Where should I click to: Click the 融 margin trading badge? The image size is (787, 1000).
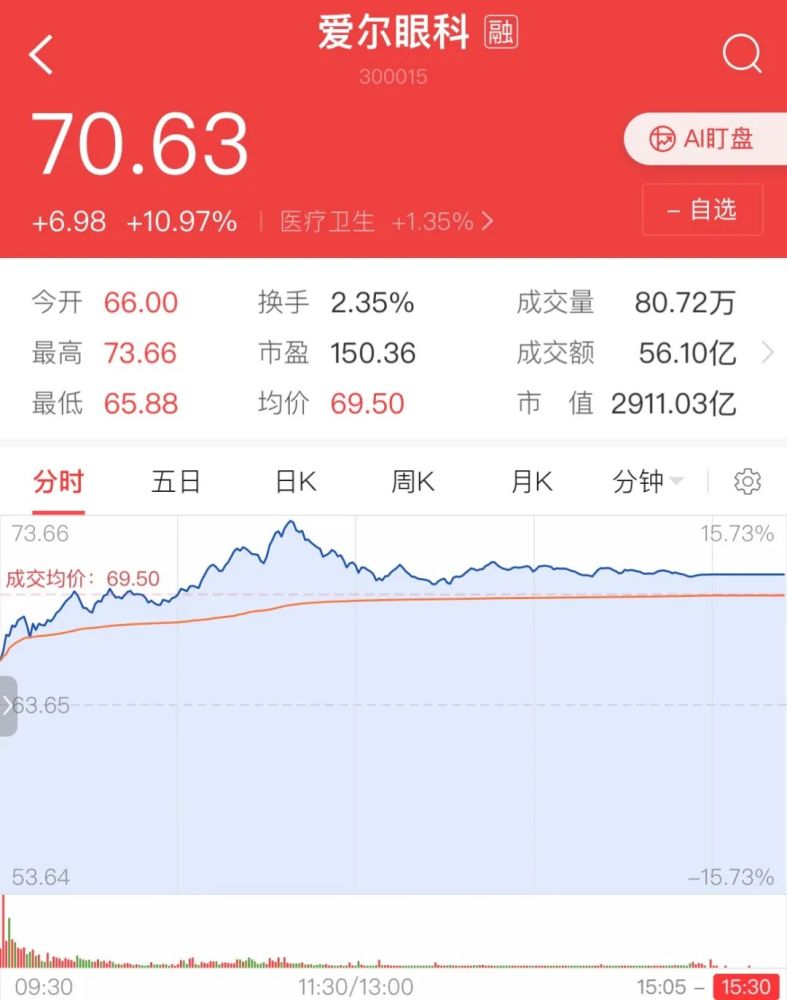click(x=501, y=32)
